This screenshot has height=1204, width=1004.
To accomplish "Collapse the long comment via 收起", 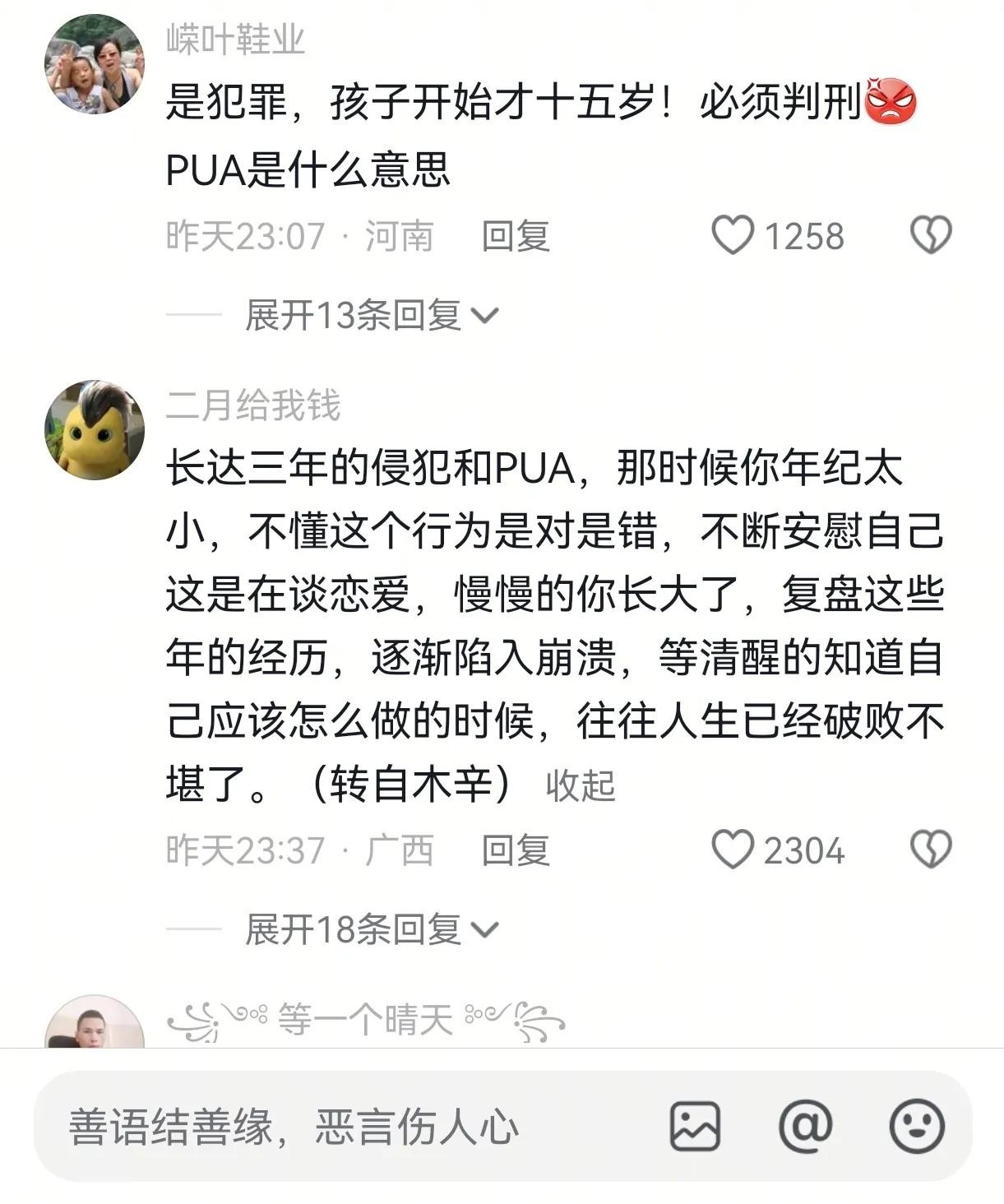I will [581, 785].
